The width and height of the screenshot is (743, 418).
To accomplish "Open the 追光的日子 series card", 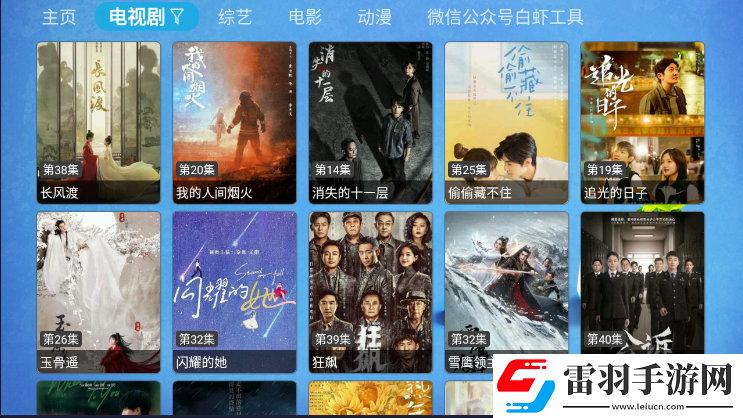I will [642, 122].
